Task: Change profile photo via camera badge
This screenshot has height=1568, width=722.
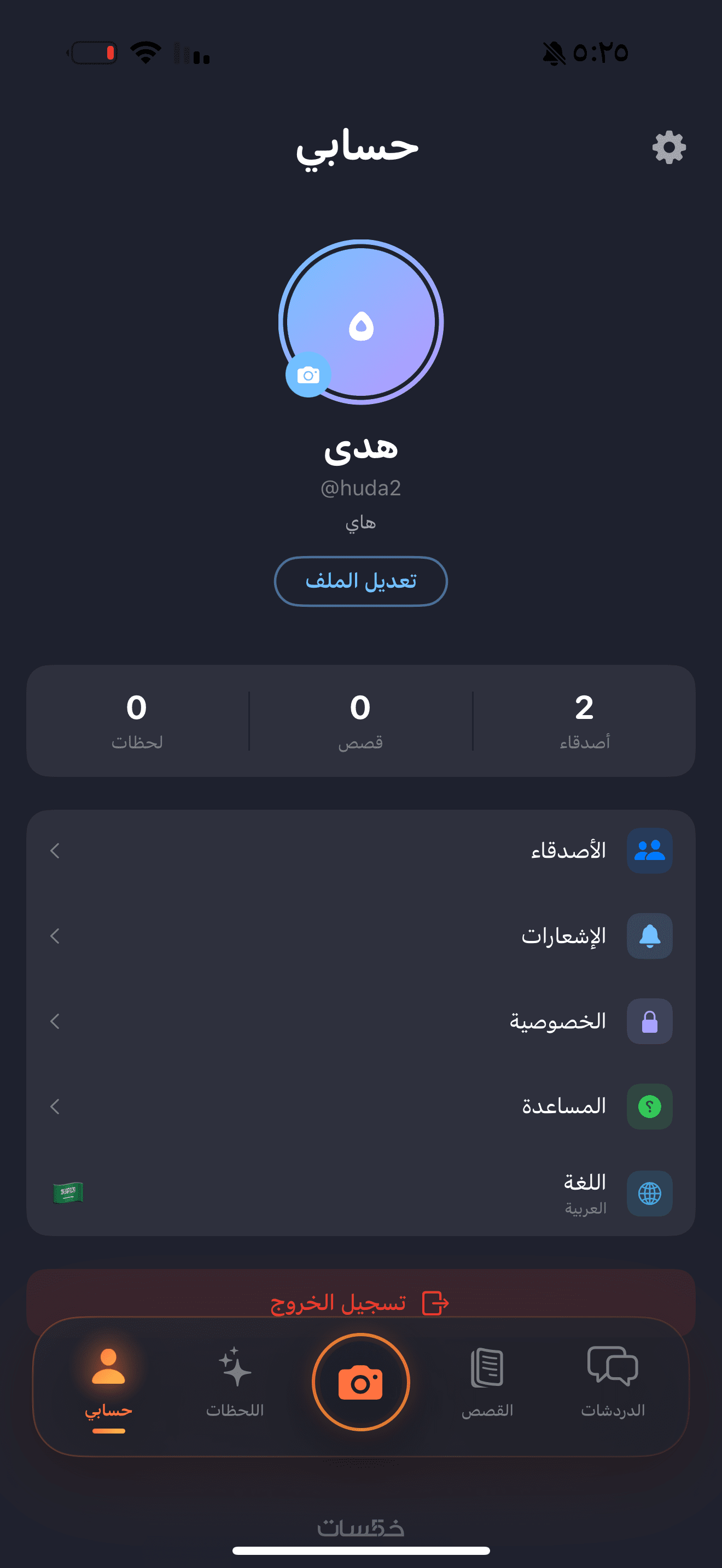Action: (x=308, y=375)
